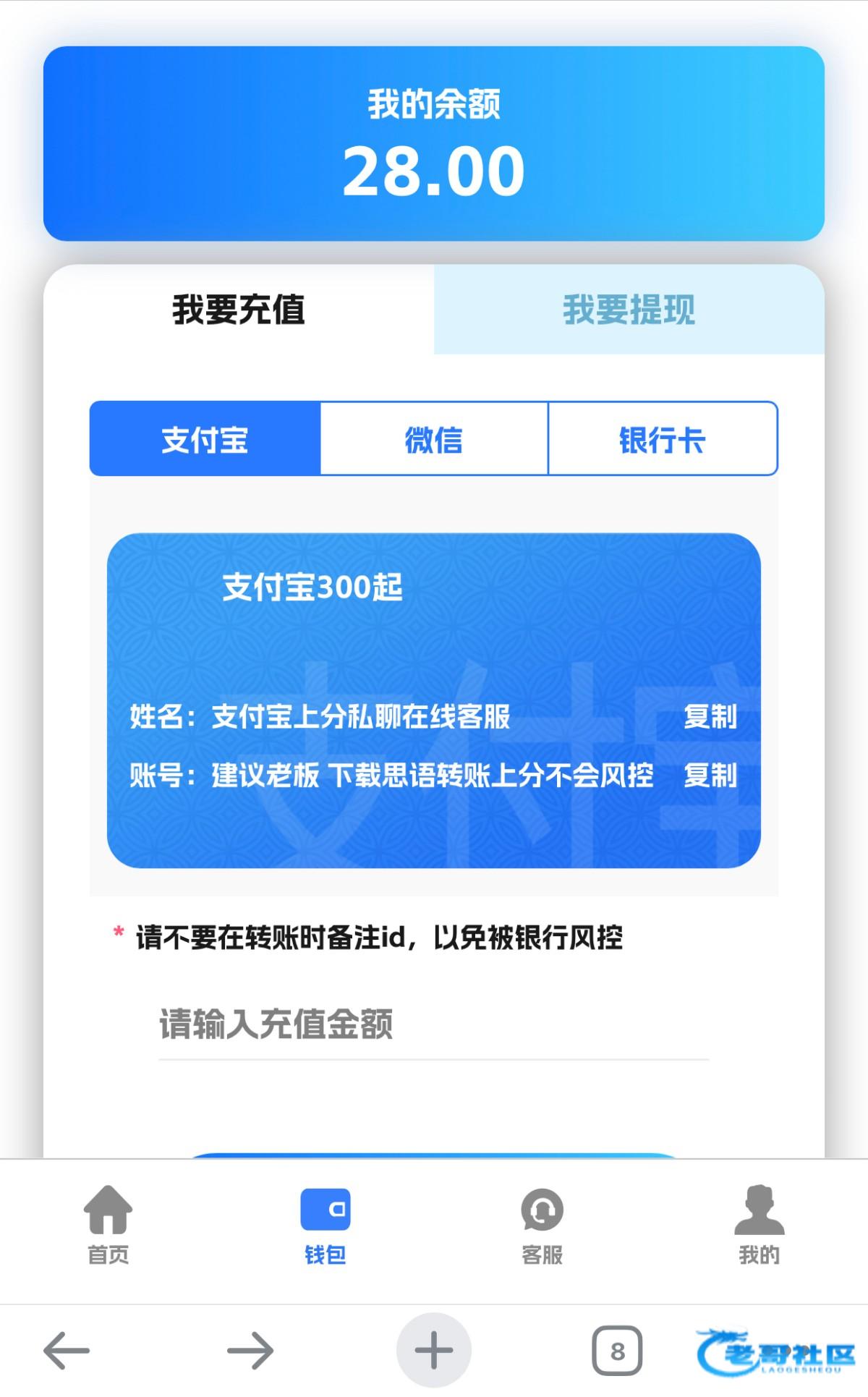This screenshot has width=868, height=1397.
Task: Go back in the browser
Action: pos(67,1350)
